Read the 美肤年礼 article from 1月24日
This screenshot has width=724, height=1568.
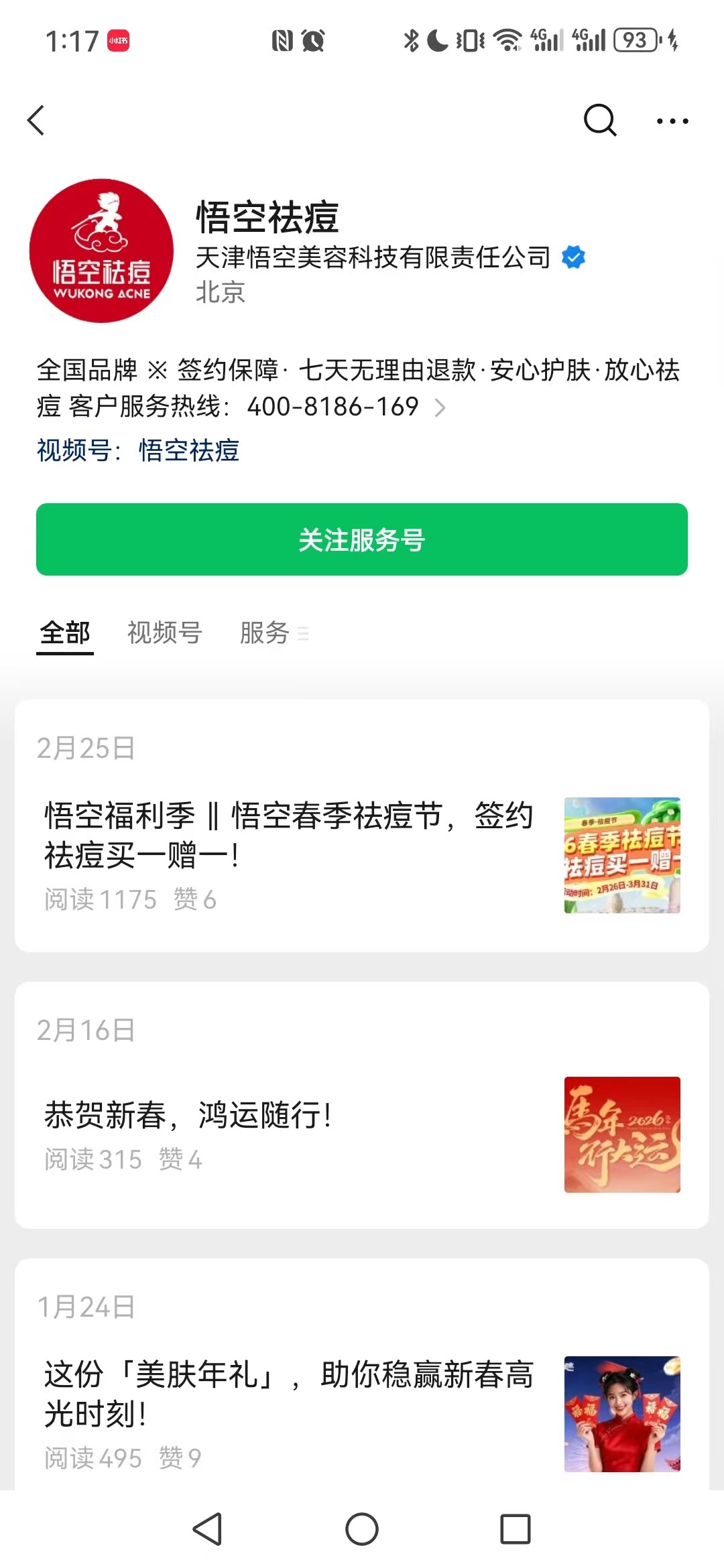click(x=288, y=1394)
